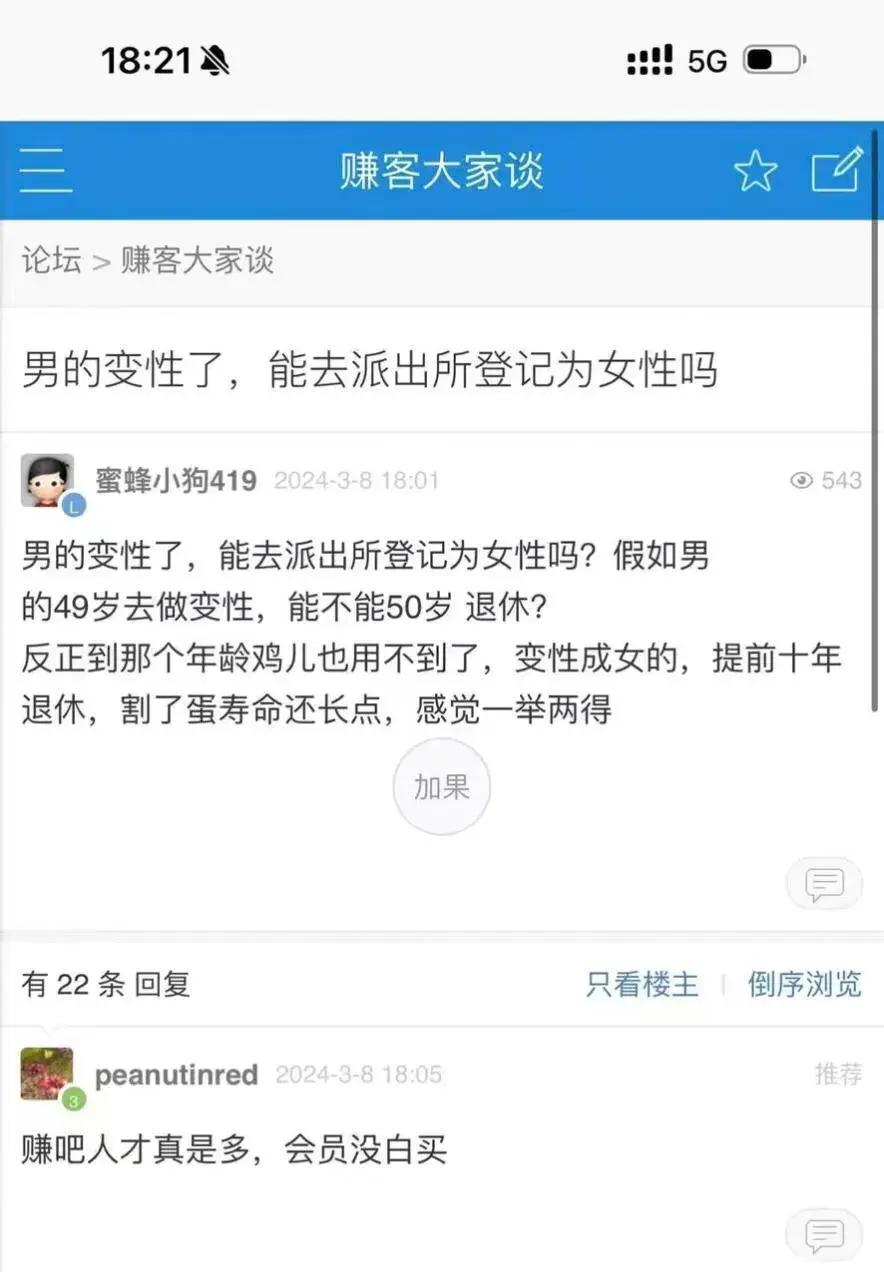Recommend peanutinred's reply with 推荐
This screenshot has width=884, height=1272.
coord(838,1075)
